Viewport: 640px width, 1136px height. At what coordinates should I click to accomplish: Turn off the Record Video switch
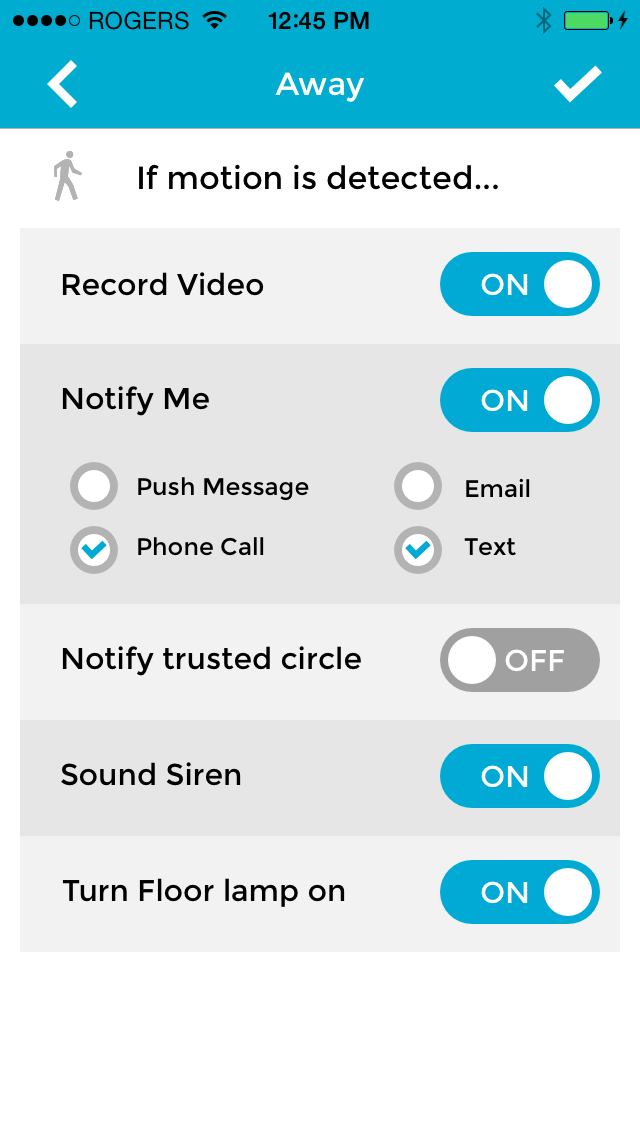tap(519, 285)
